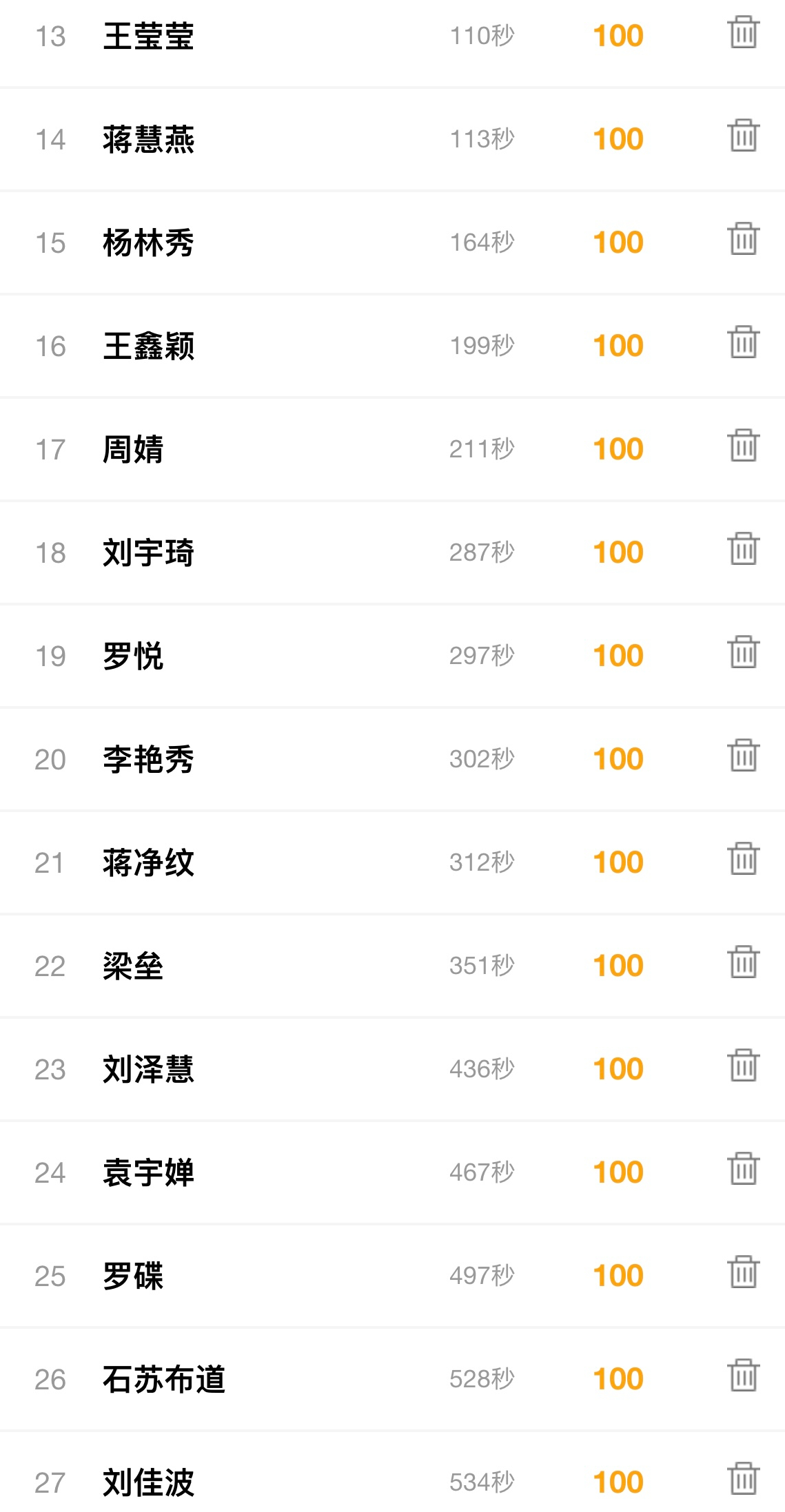Tap the trash can beside 罗悦

(x=743, y=652)
